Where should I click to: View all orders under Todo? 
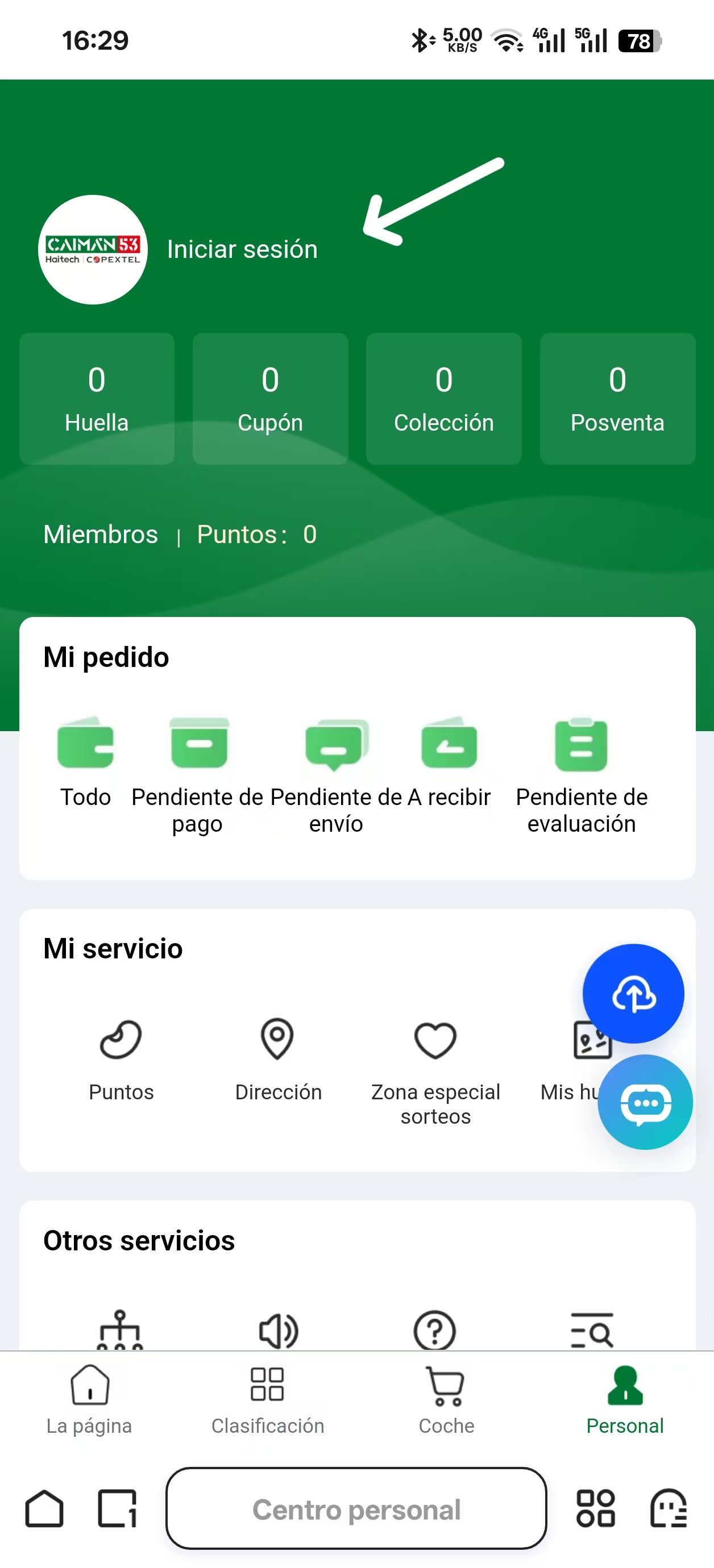coord(85,761)
